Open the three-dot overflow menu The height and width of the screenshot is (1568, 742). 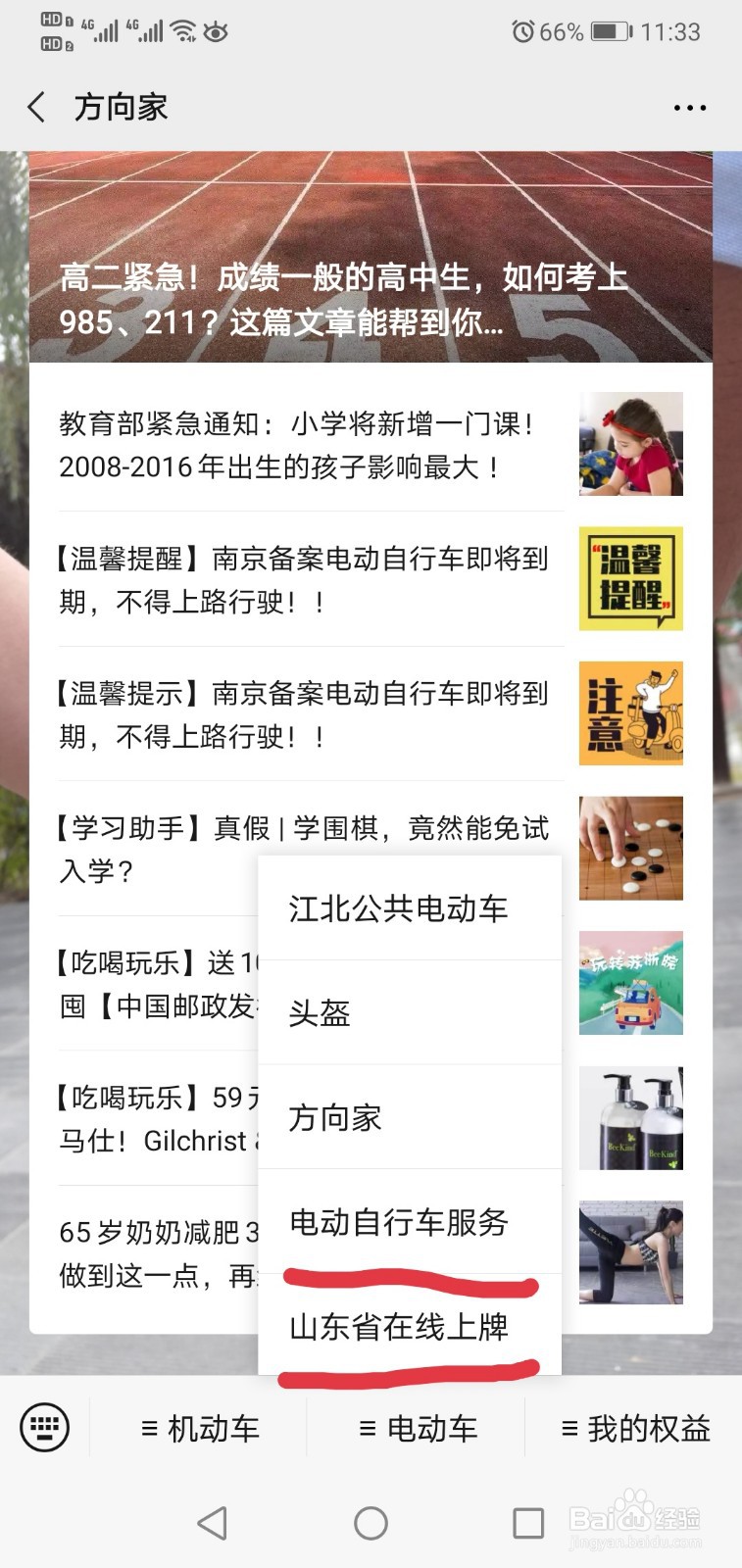click(690, 108)
